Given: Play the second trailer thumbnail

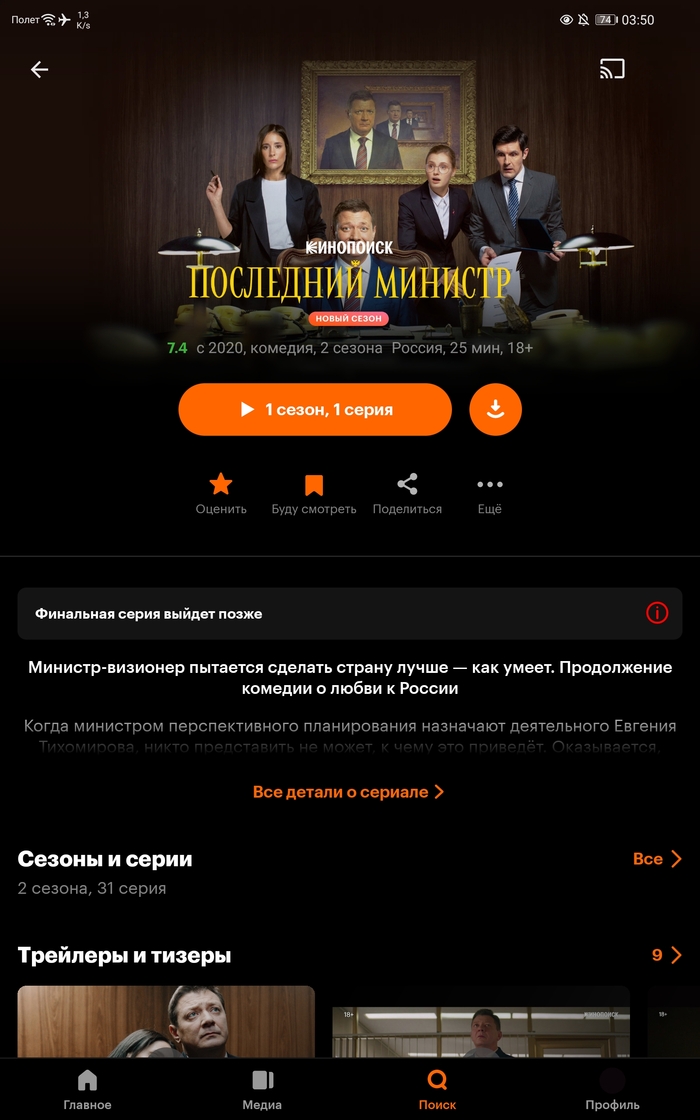Looking at the screenshot, I should 480,1030.
